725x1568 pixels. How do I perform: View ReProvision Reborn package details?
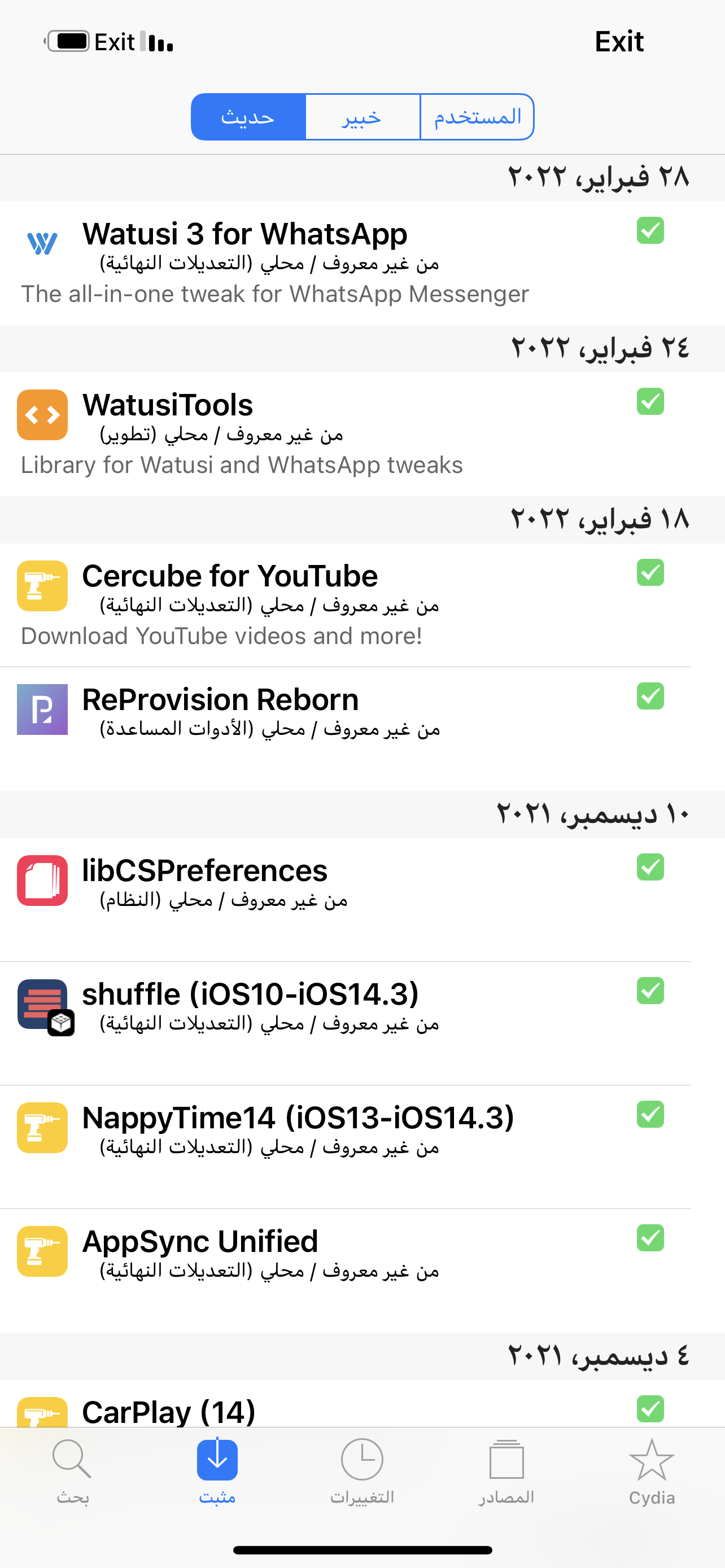click(x=362, y=729)
